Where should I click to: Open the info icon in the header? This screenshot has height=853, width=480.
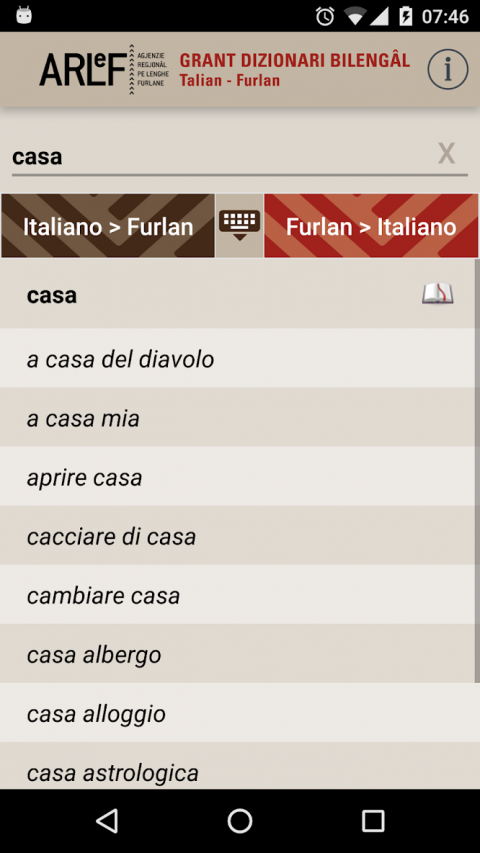click(447, 69)
